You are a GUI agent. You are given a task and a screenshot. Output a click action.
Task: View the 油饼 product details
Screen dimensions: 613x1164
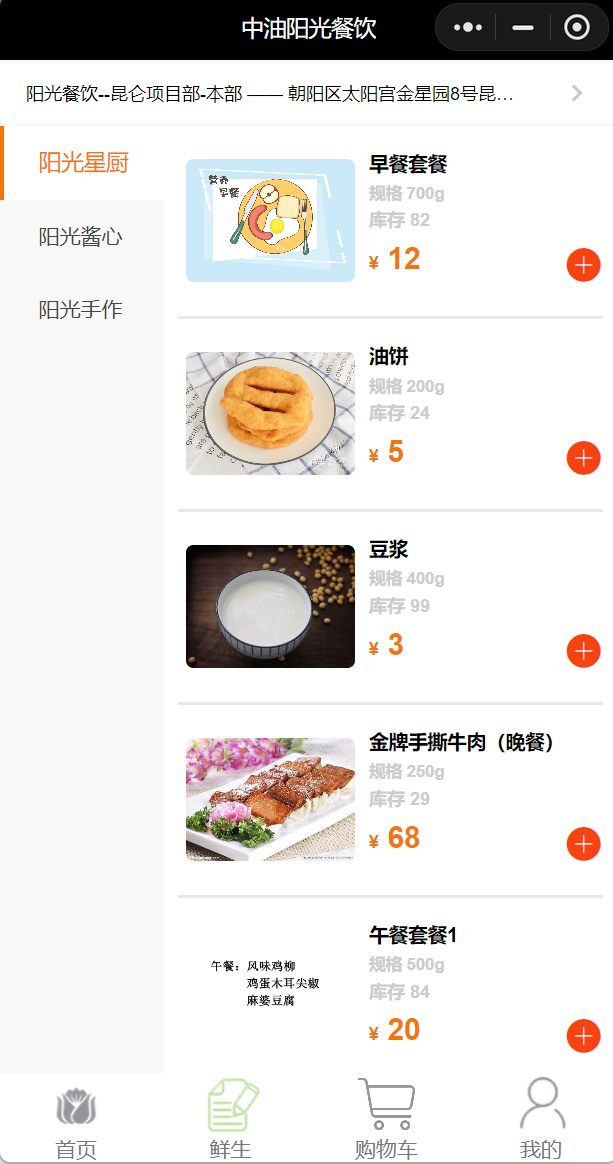(x=270, y=413)
